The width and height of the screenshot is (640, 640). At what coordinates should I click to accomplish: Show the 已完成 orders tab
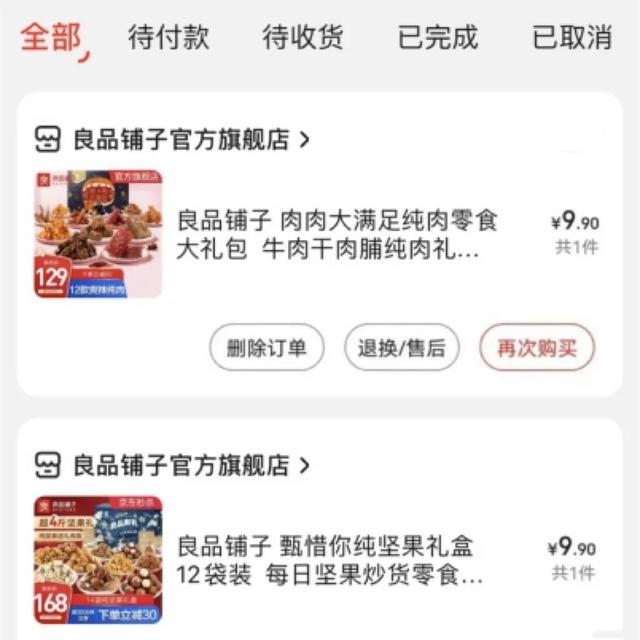click(x=437, y=37)
